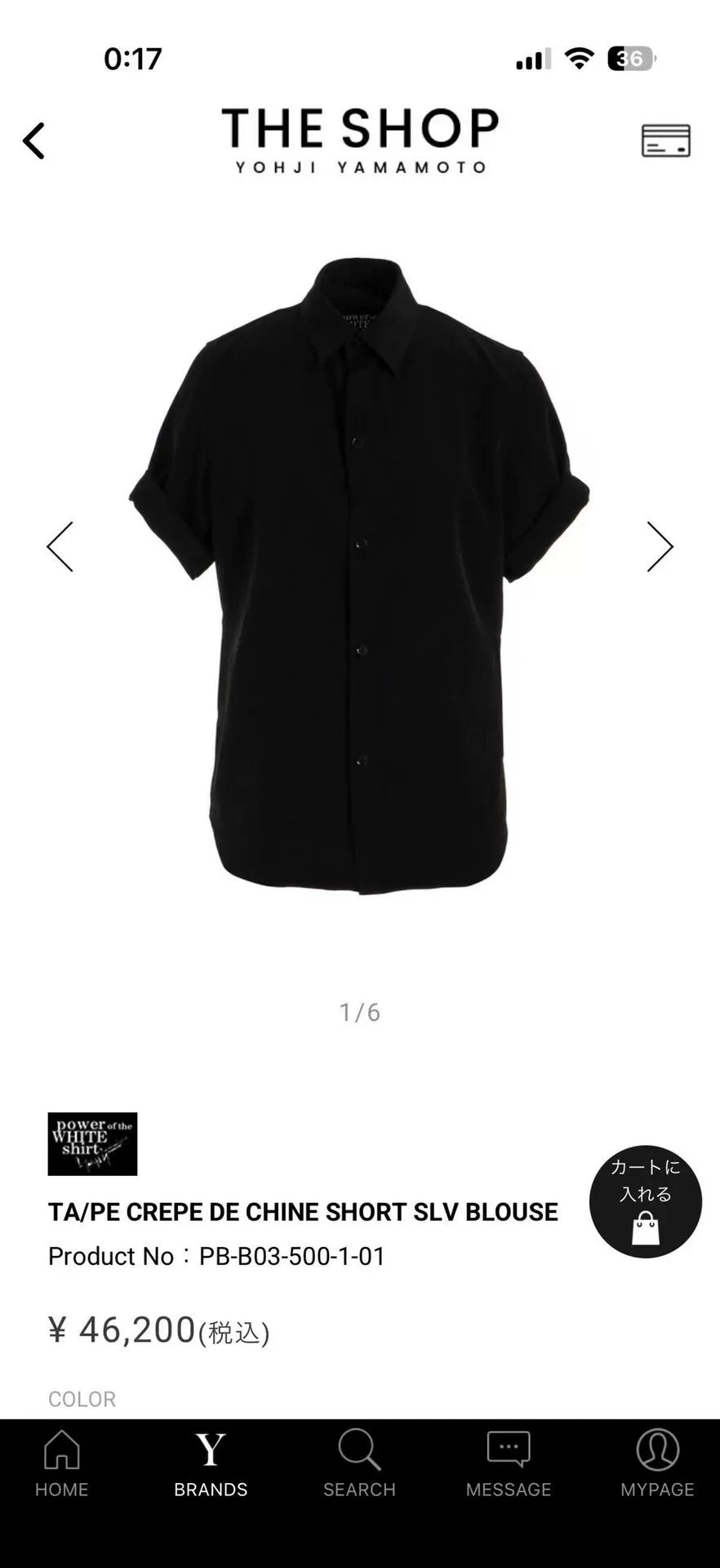
Task: Go to previous product photo with left chevron
Action: tap(60, 546)
